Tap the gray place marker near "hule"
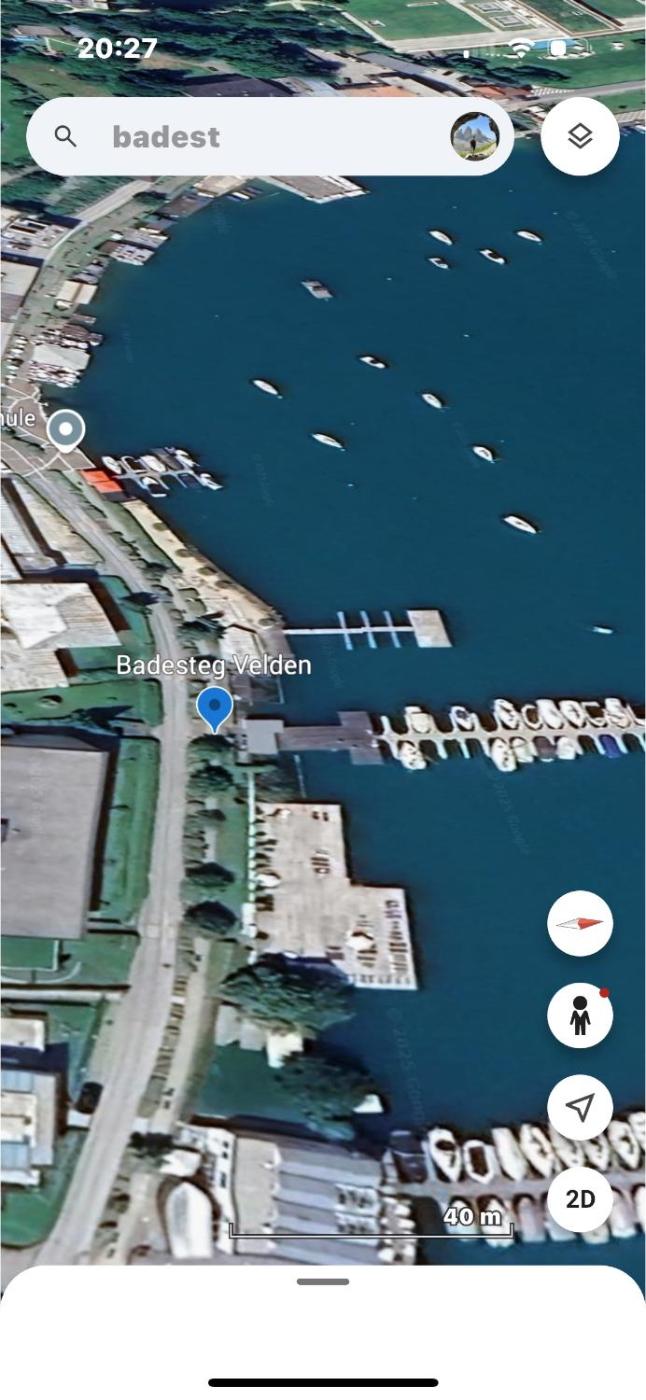Screen dimensions: 646x1400 click(x=66, y=430)
